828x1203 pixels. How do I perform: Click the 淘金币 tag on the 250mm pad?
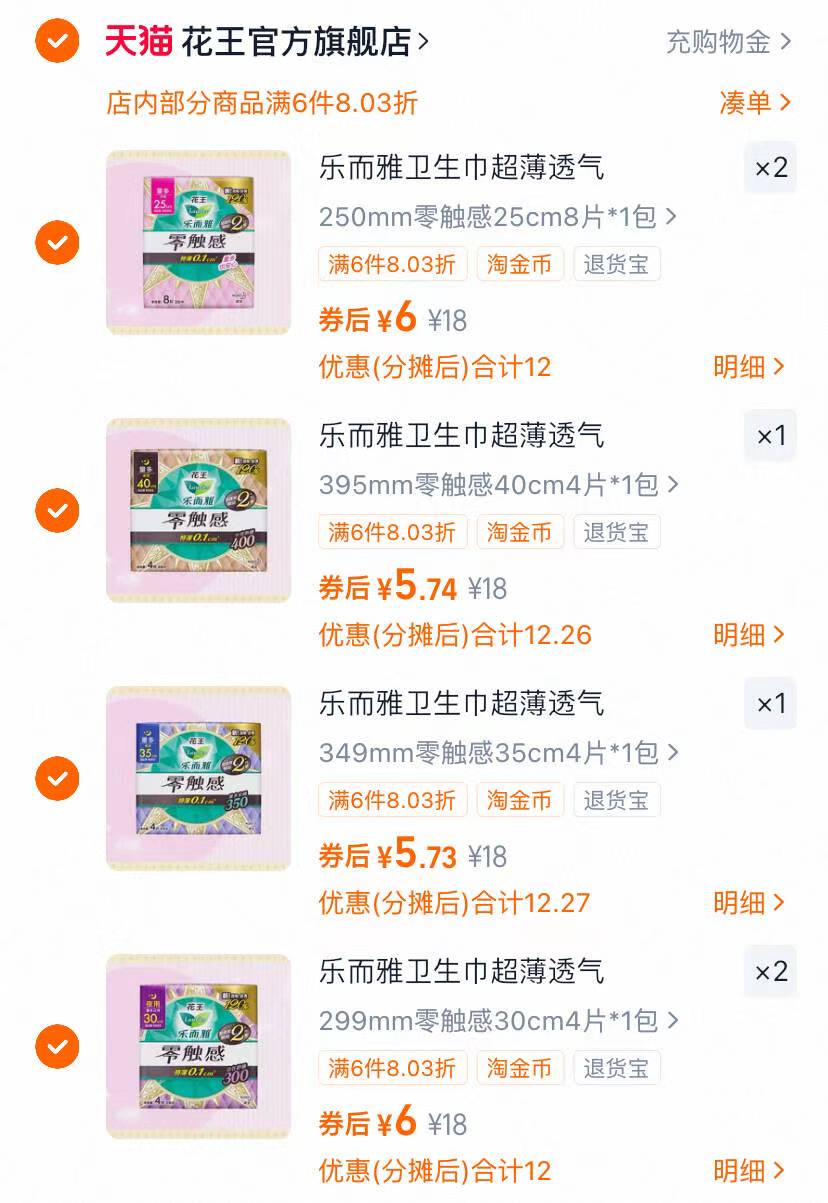click(x=520, y=264)
